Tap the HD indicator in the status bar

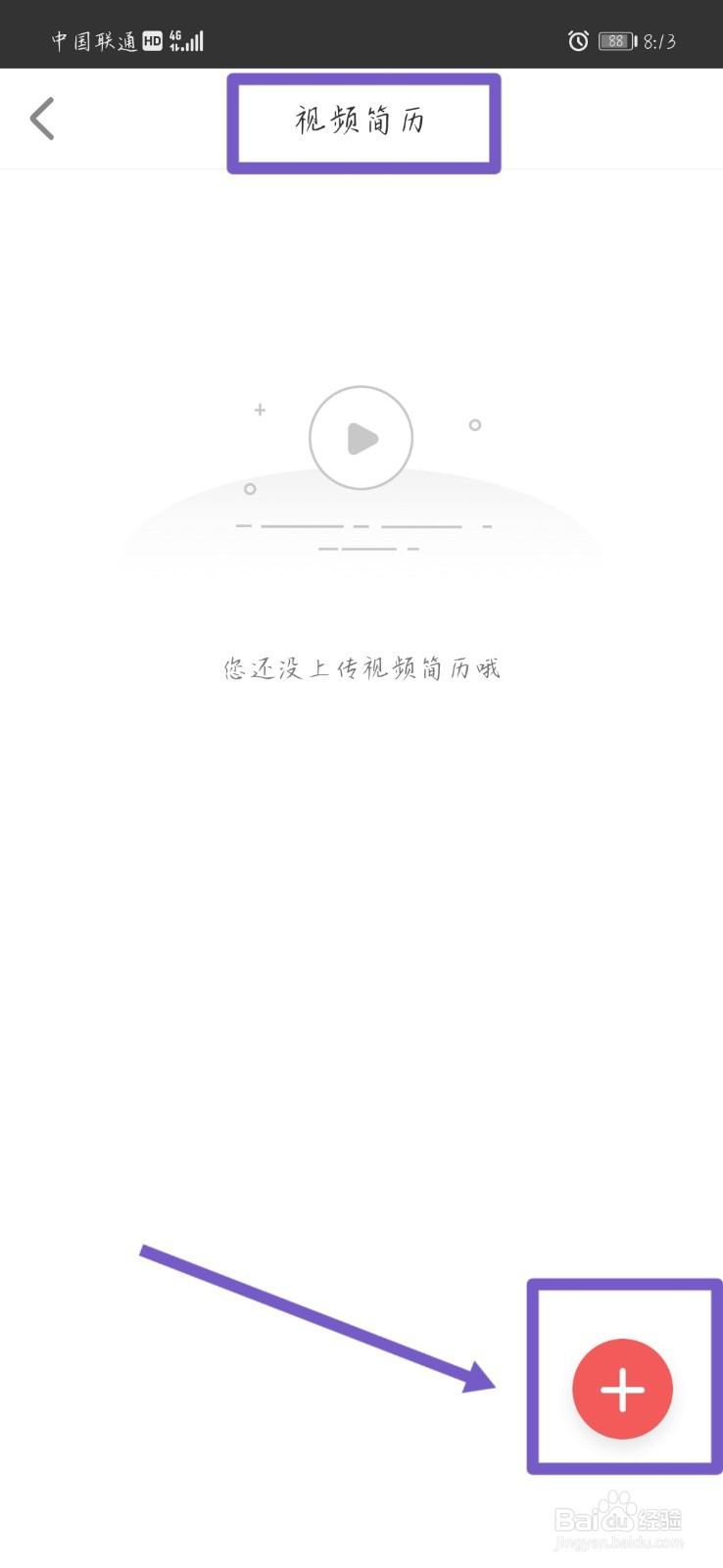[x=152, y=41]
